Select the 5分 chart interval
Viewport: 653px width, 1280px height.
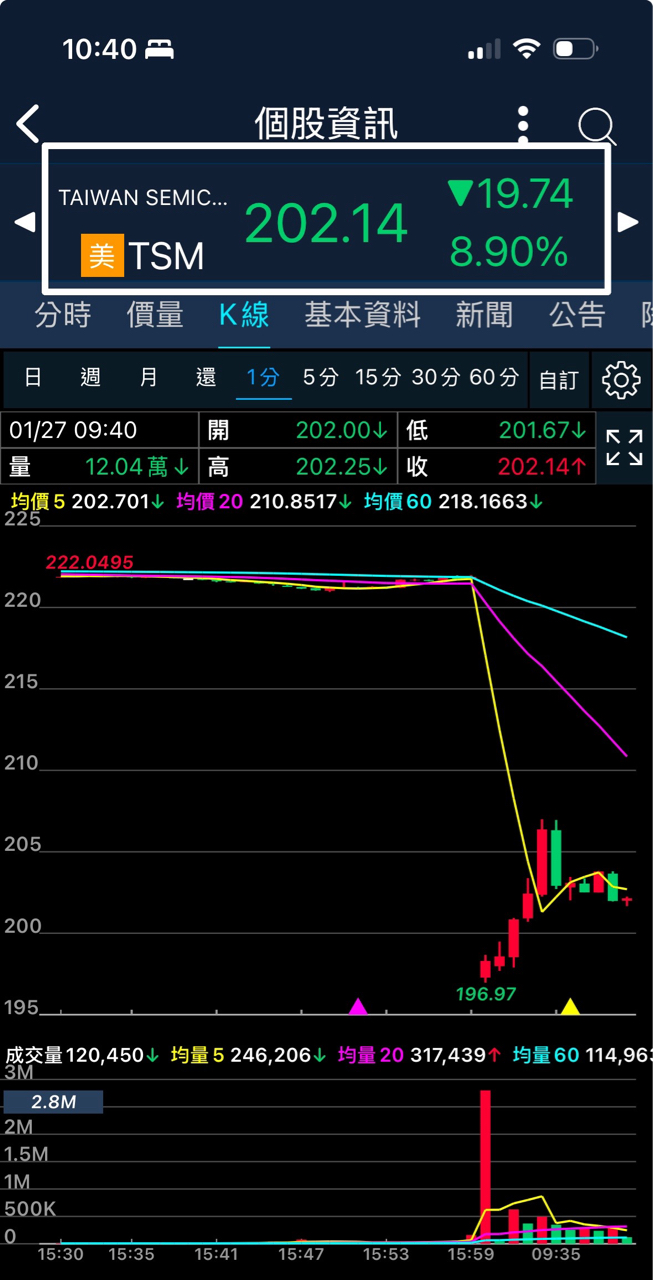point(321,378)
